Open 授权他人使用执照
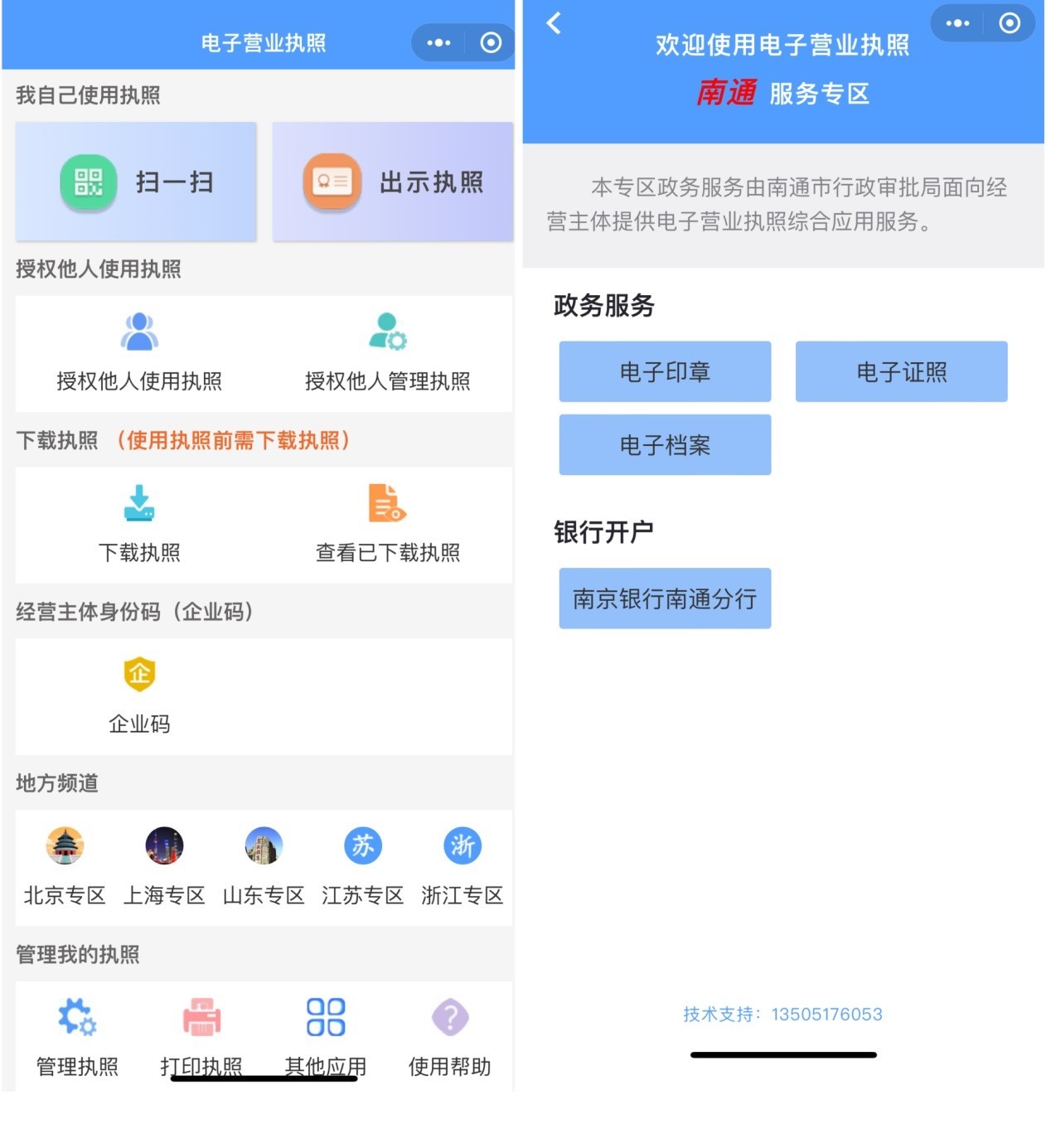1051x1148 pixels. click(139, 353)
